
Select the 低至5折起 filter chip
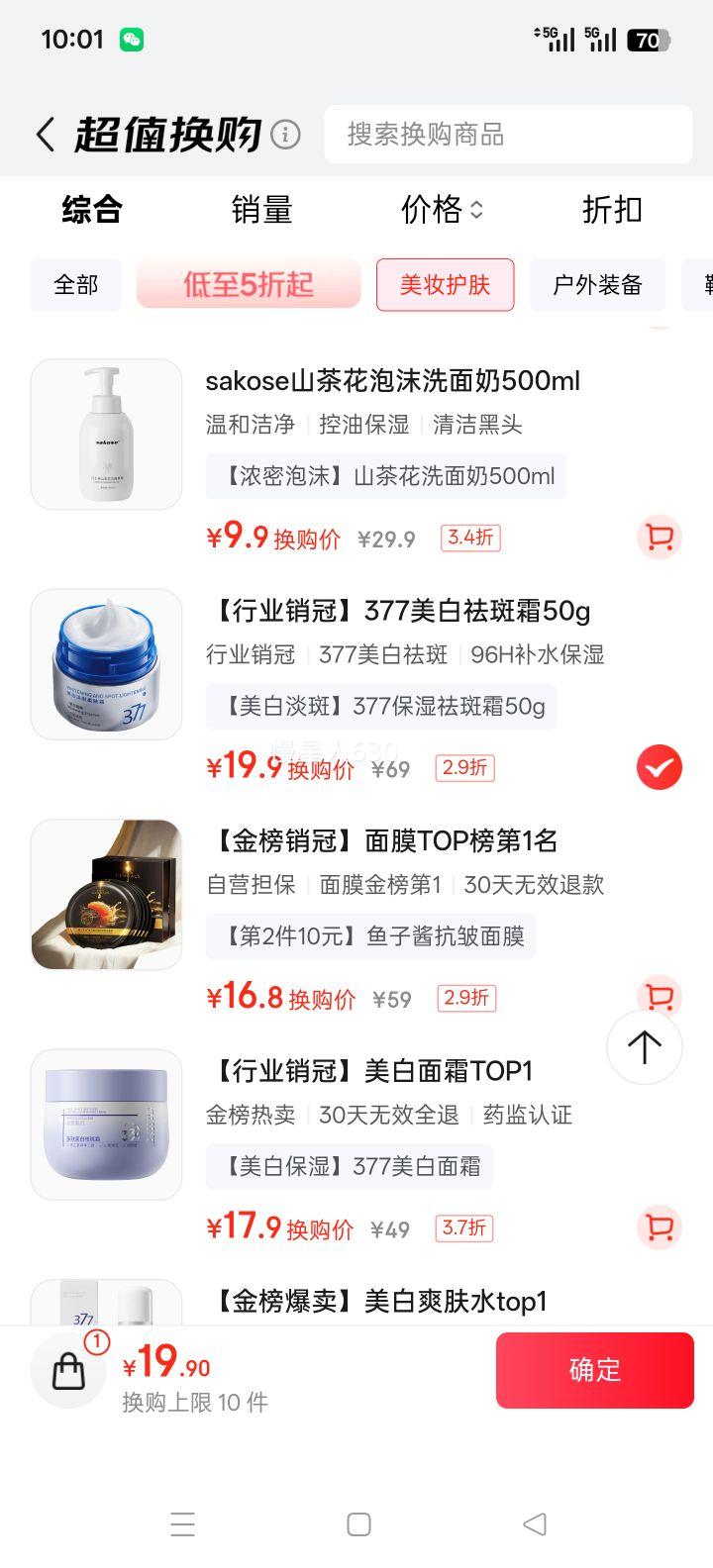(249, 285)
